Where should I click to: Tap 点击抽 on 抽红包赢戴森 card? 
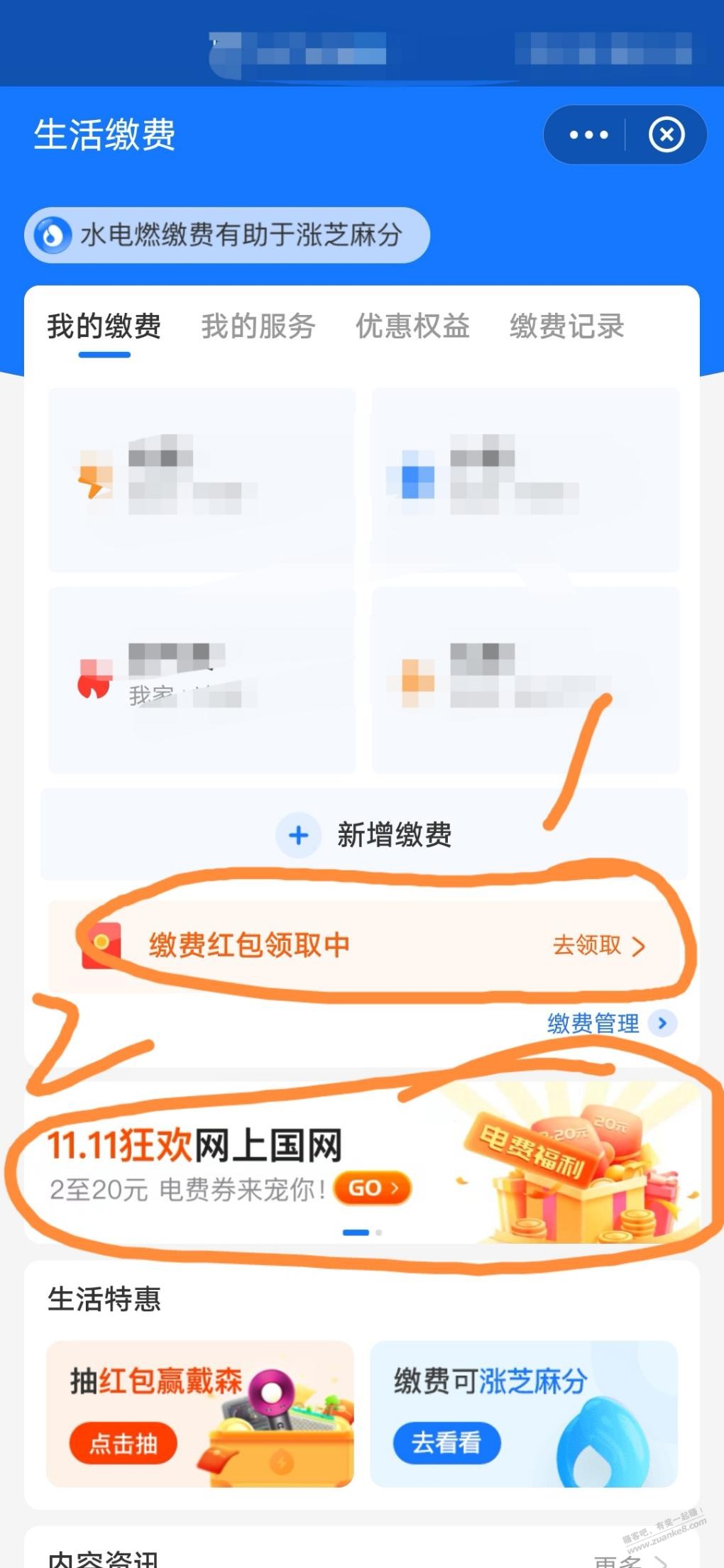(123, 1443)
